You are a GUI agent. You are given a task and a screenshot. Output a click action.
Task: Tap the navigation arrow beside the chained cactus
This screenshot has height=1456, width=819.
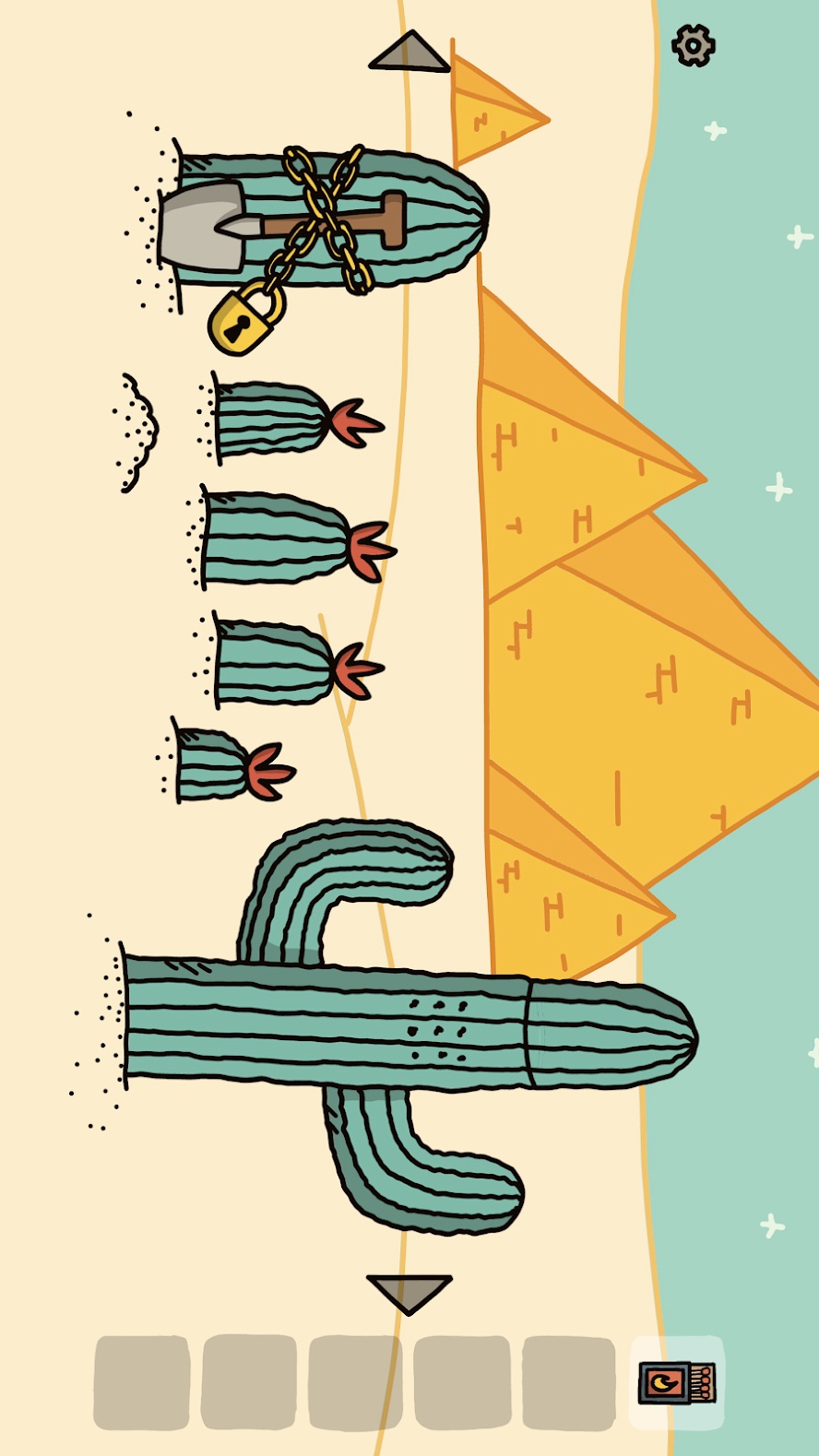pyautogui.click(x=409, y=52)
